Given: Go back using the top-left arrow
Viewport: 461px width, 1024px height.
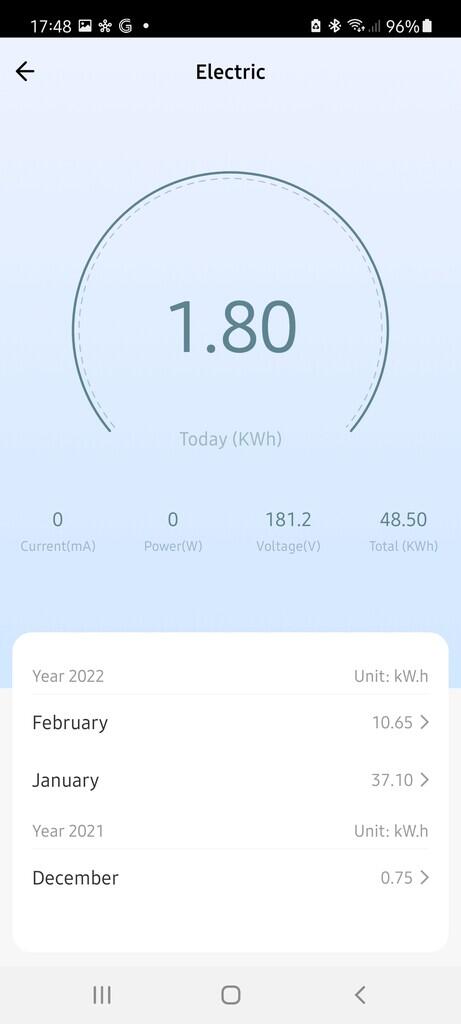Looking at the screenshot, I should (x=25, y=71).
